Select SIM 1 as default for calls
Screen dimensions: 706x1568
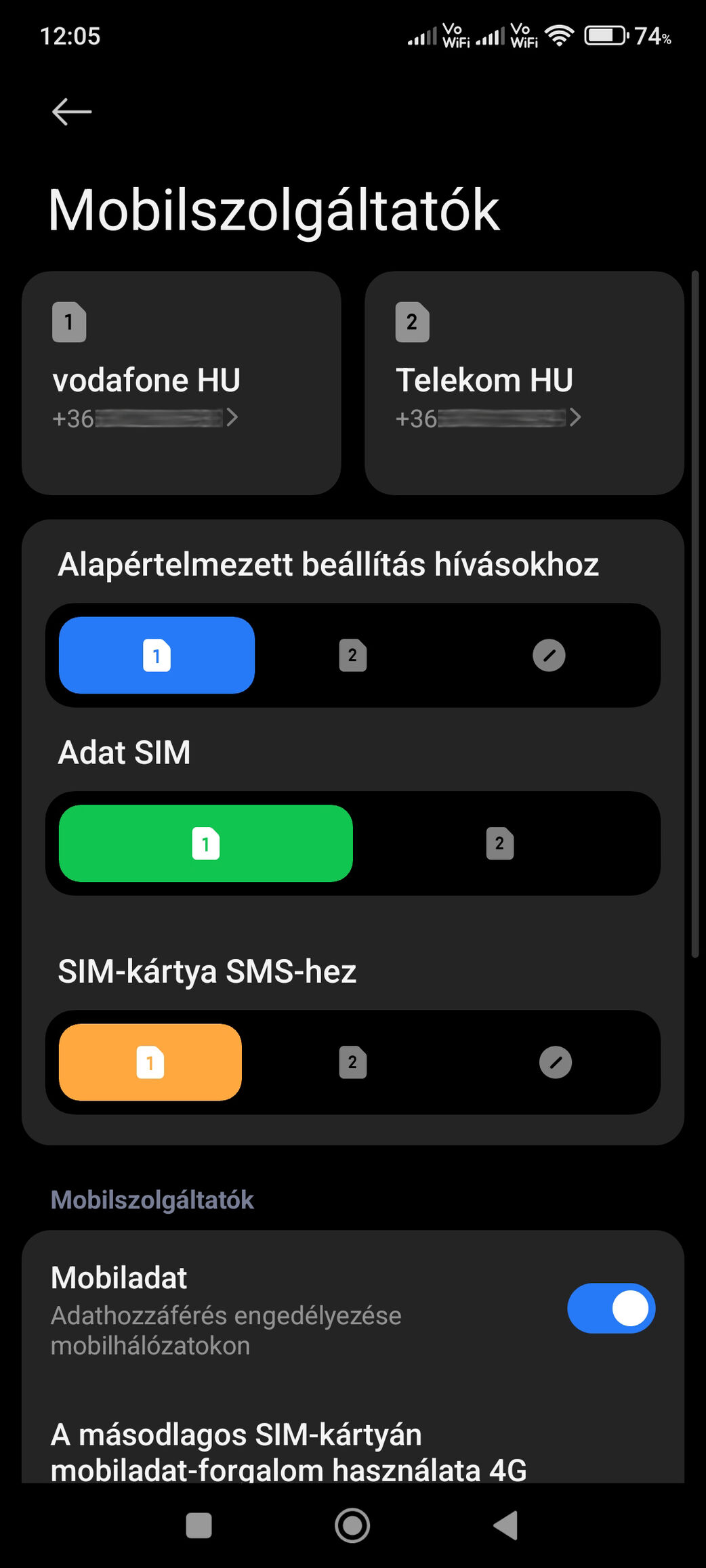pyautogui.click(x=157, y=655)
